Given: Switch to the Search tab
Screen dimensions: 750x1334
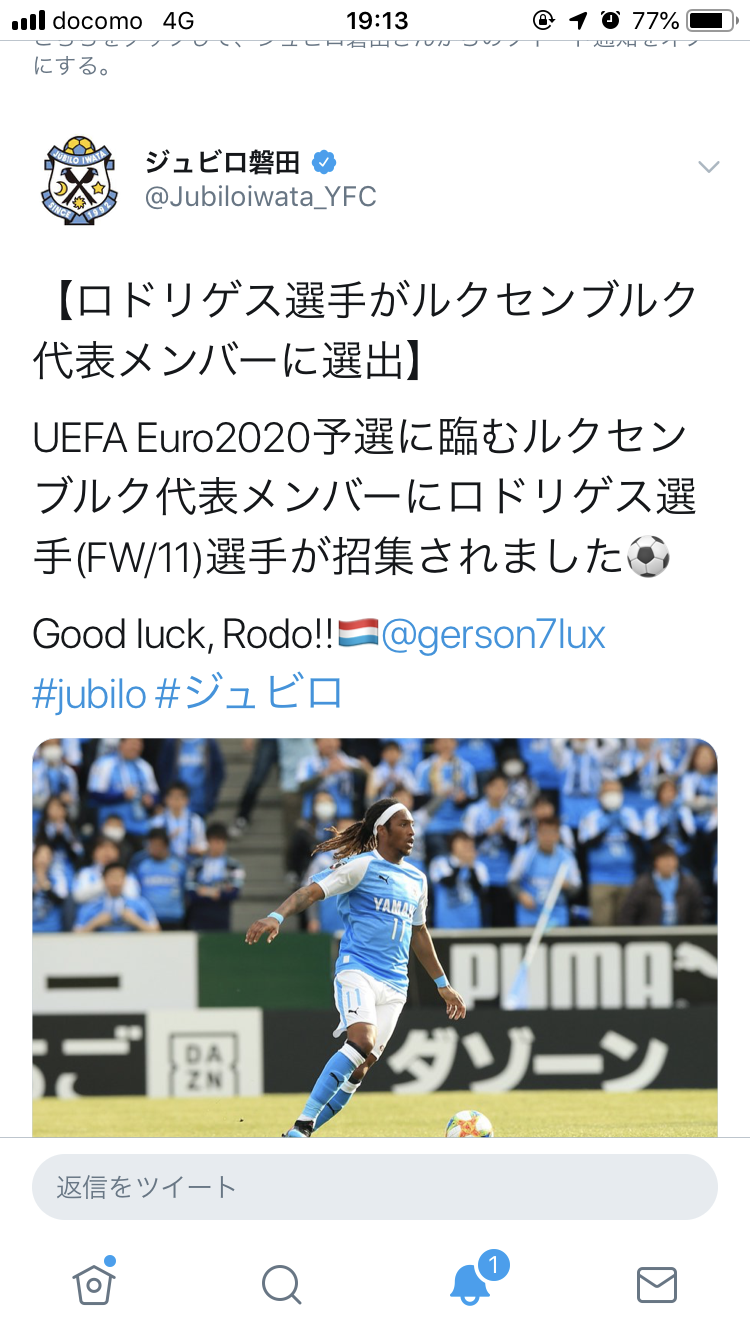Looking at the screenshot, I should pyautogui.click(x=281, y=1284).
